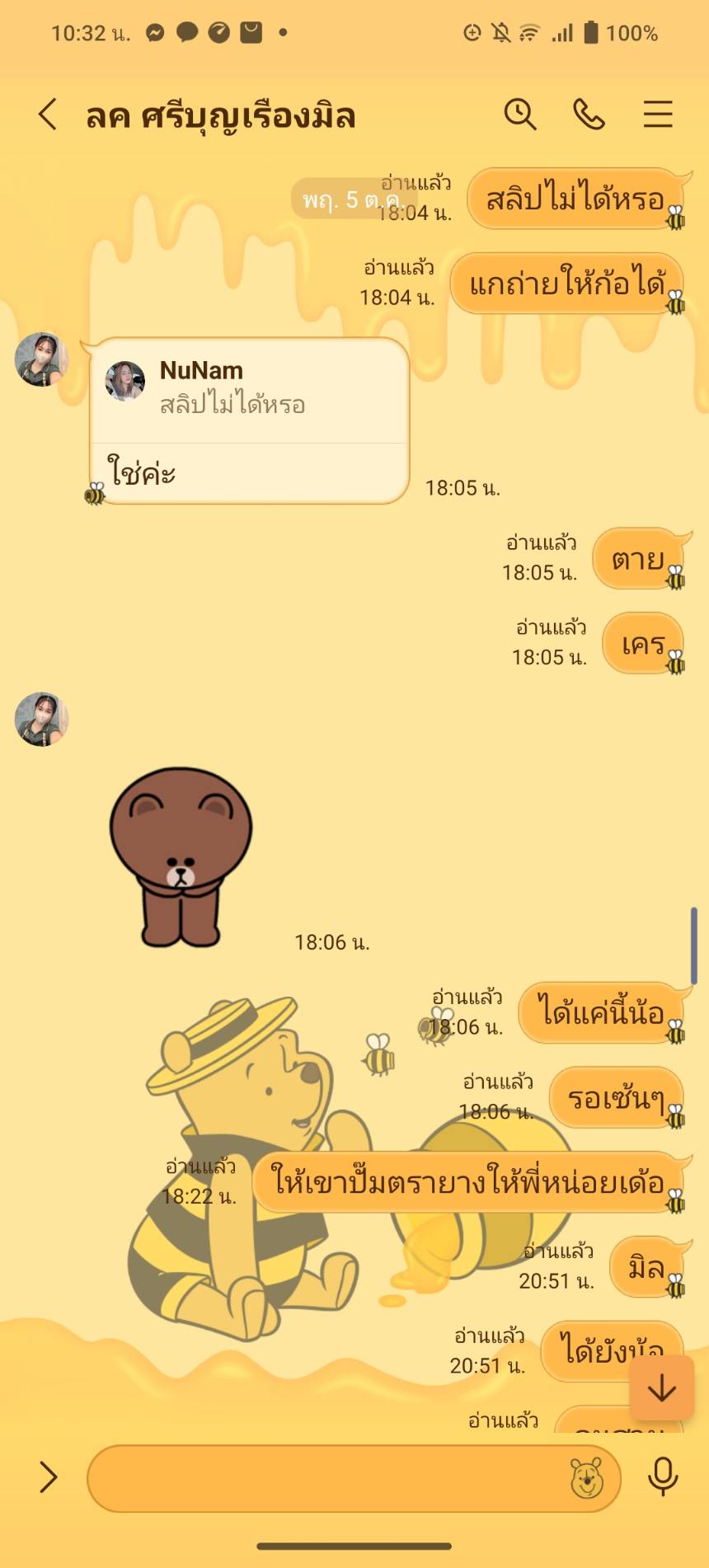Open the brown bear sticker
Viewport: 709px width, 1568px height.
pyautogui.click(x=181, y=857)
